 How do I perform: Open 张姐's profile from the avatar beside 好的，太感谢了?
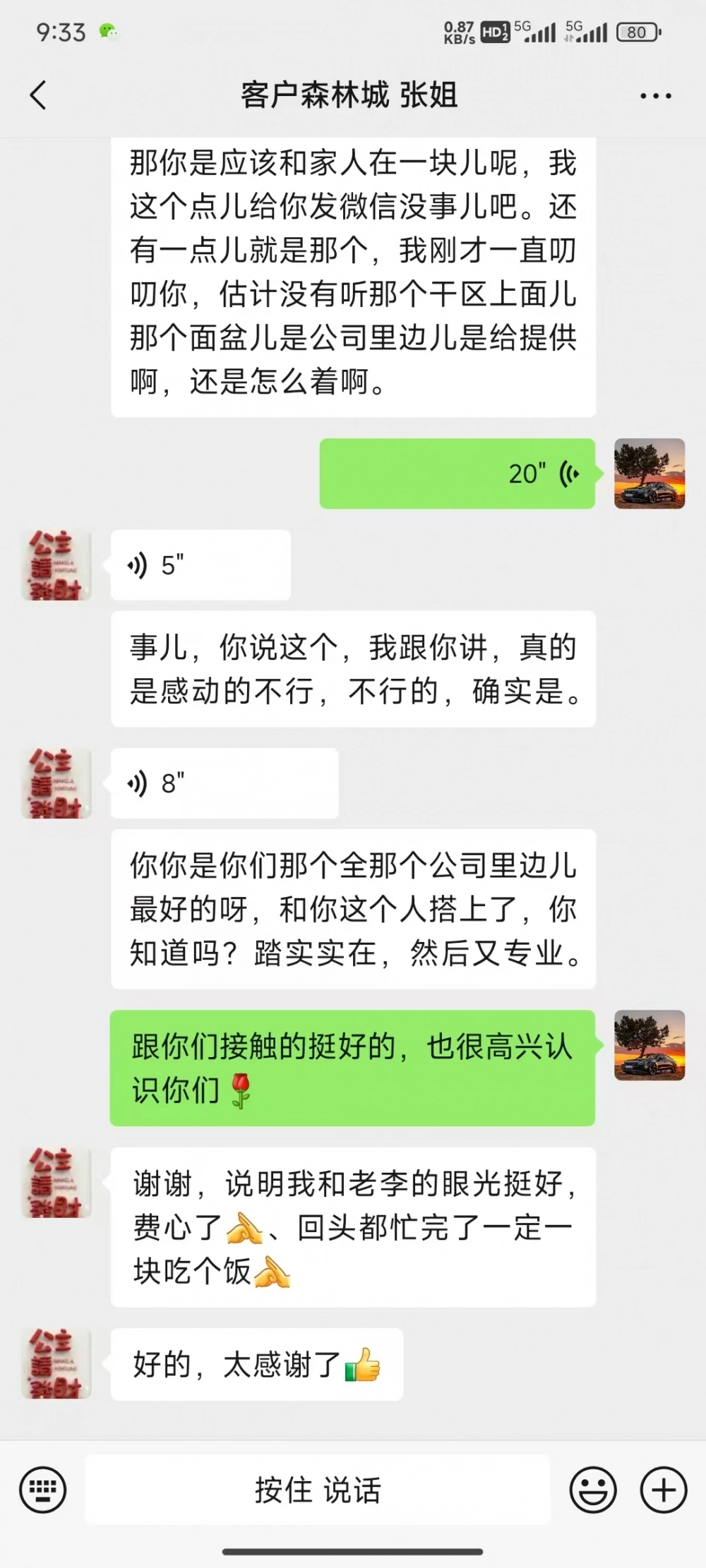[56, 1364]
